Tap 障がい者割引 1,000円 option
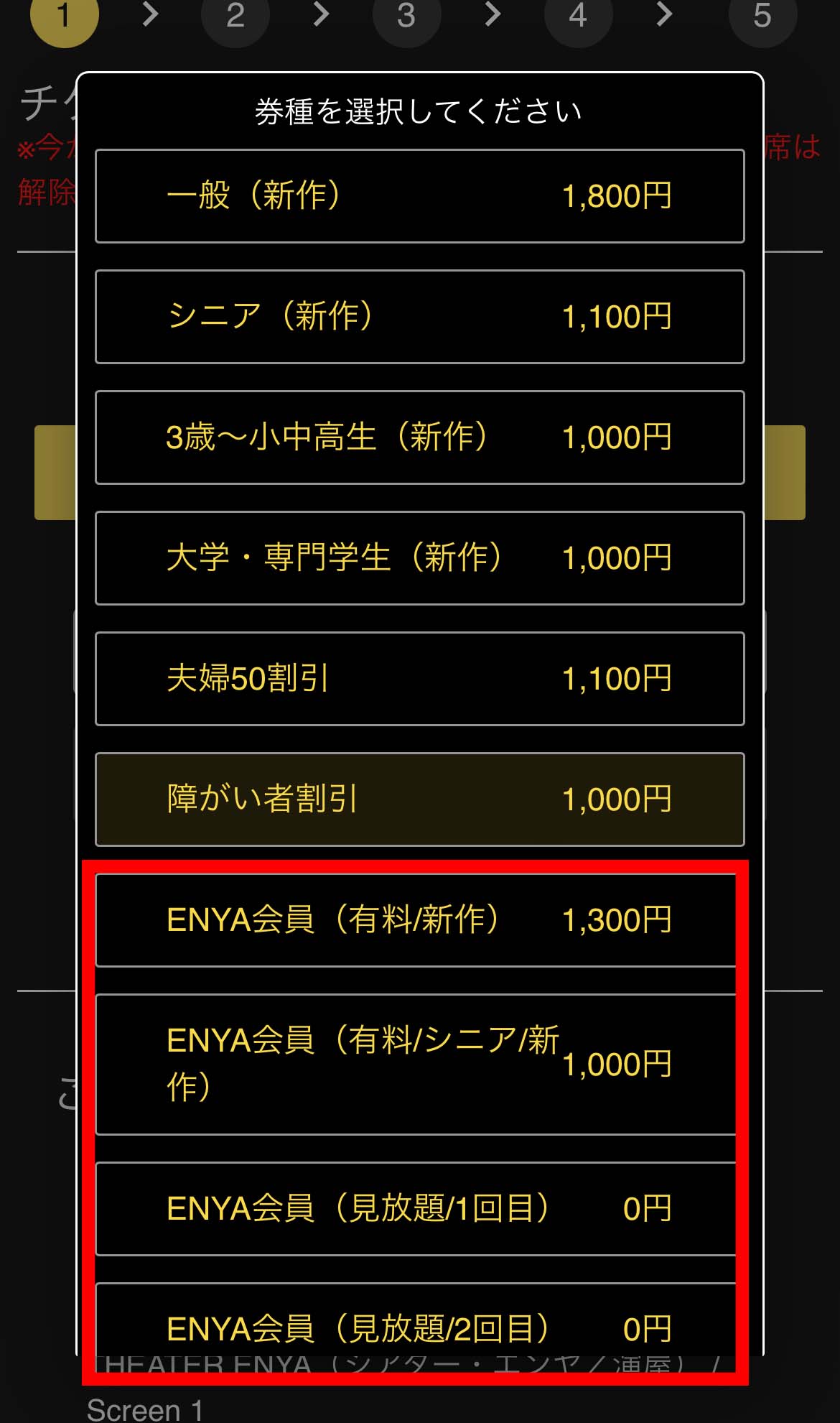This screenshot has height=1423, width=840. (x=419, y=799)
